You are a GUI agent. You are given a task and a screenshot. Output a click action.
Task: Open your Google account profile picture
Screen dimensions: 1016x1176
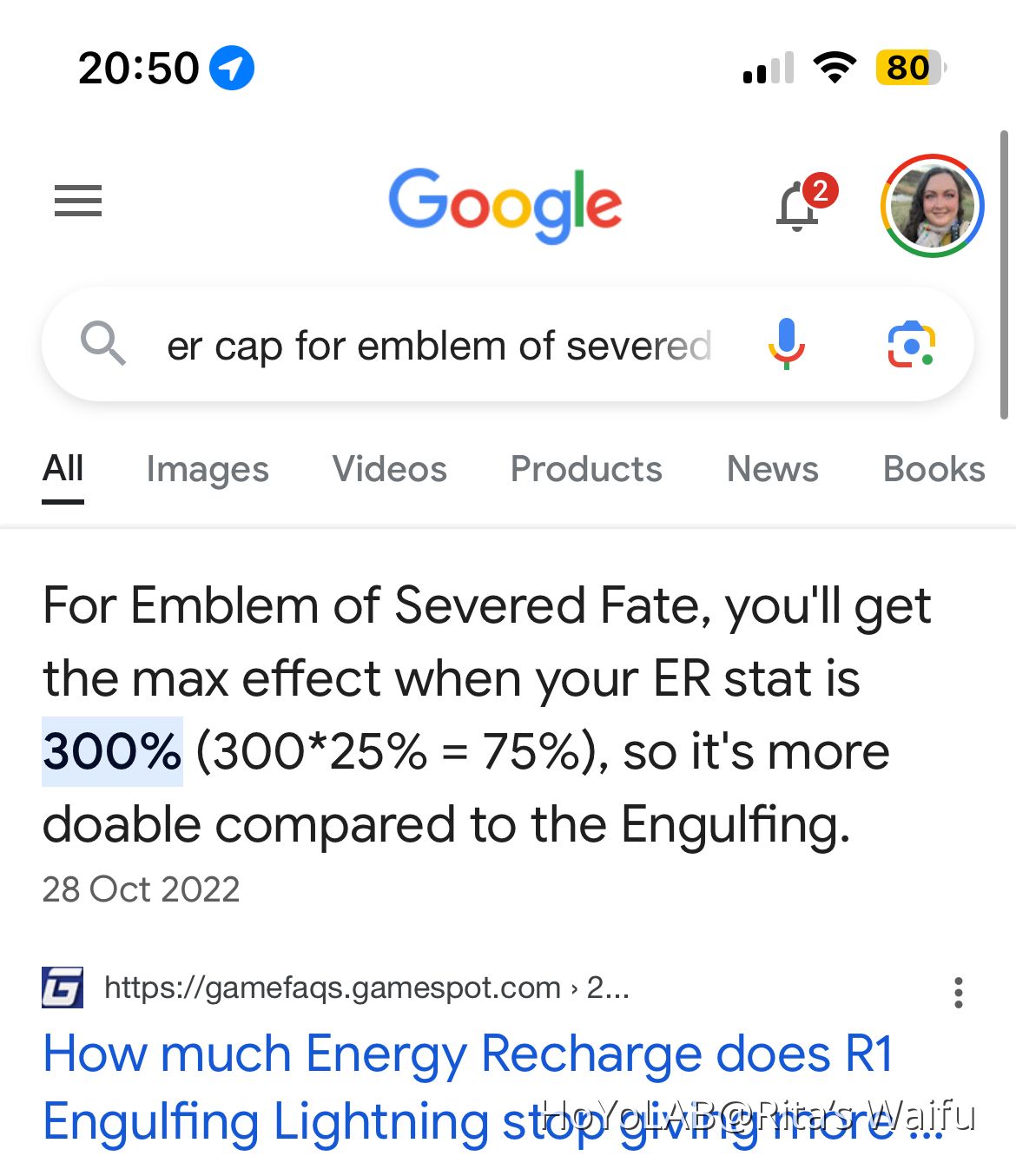coord(931,206)
